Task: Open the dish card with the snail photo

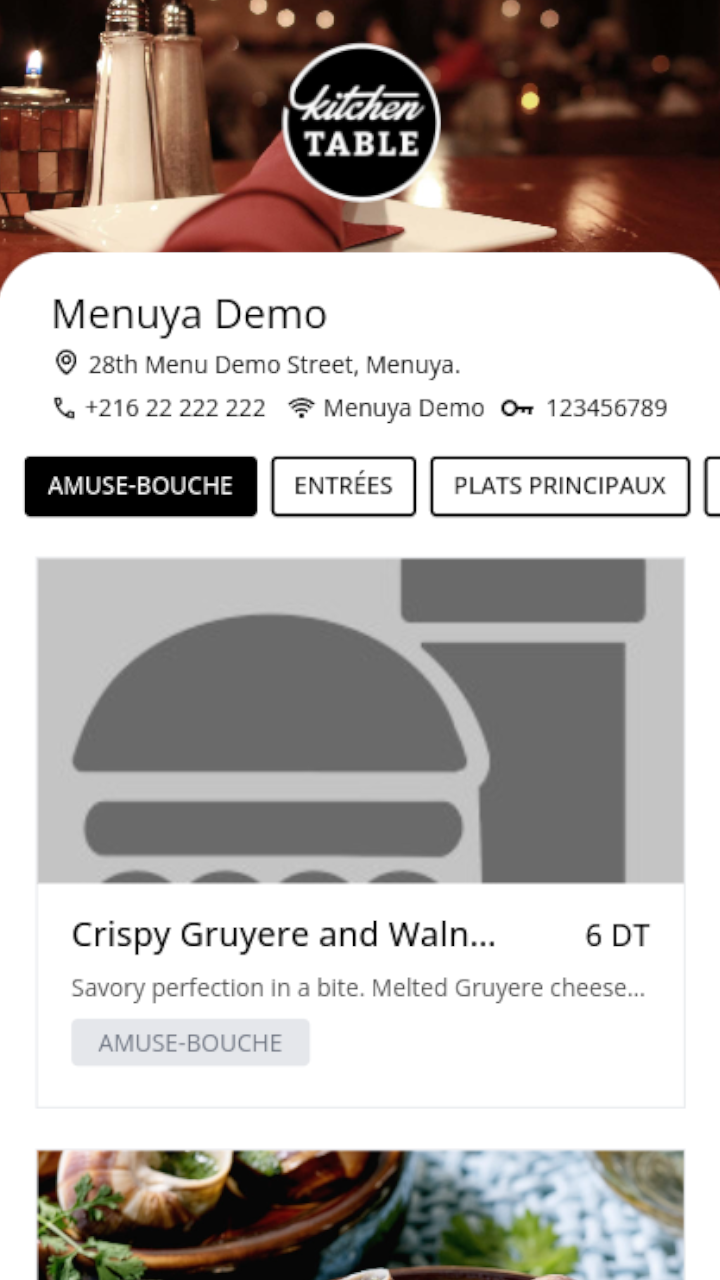Action: pos(360,1215)
